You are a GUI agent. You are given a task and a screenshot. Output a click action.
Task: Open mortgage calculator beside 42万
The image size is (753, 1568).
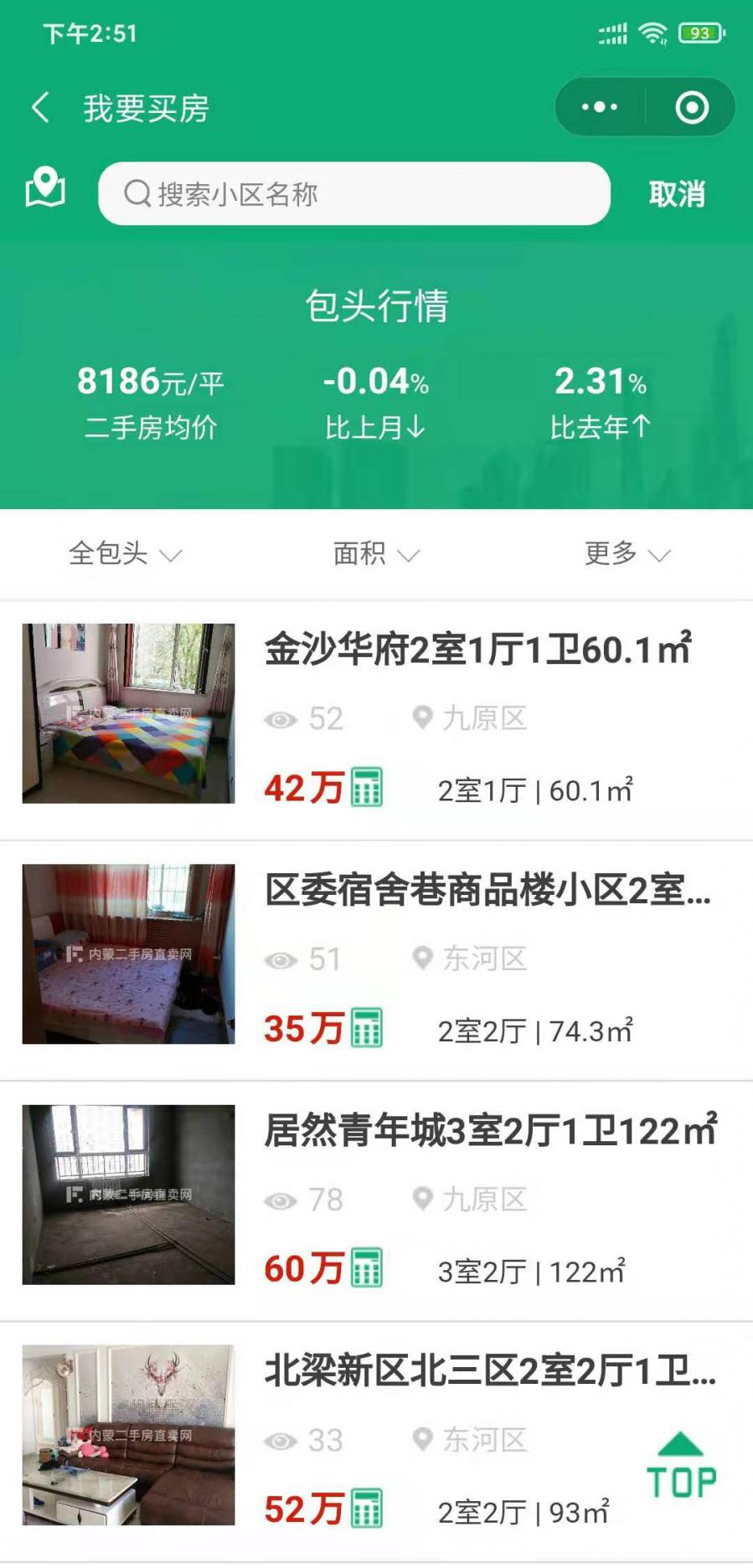coord(367,788)
